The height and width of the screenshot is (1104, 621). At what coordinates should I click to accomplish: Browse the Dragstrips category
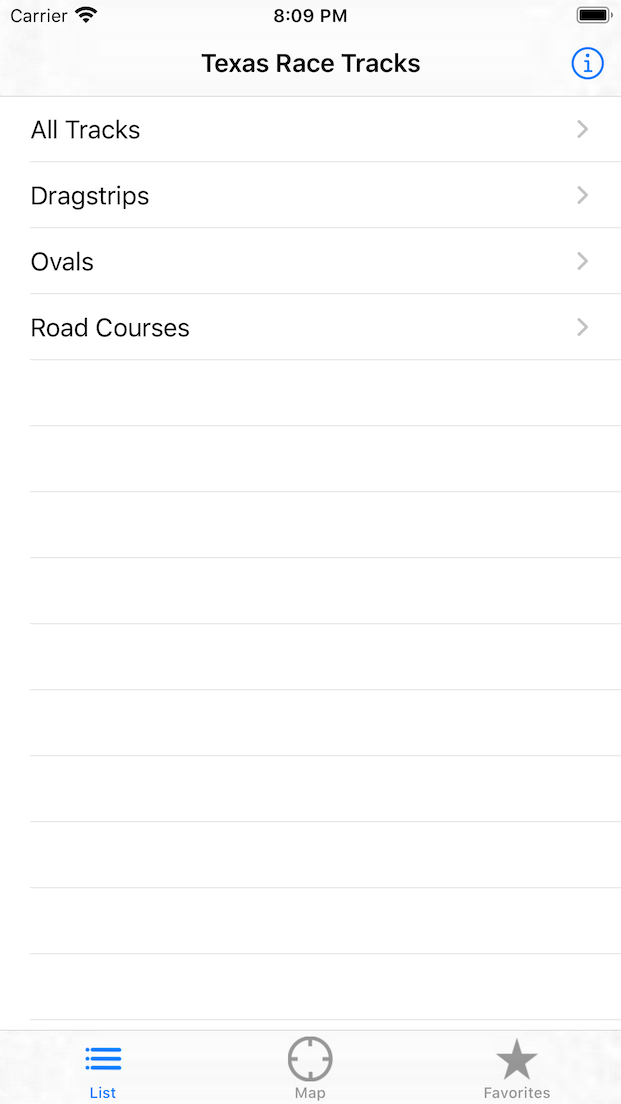click(x=310, y=195)
